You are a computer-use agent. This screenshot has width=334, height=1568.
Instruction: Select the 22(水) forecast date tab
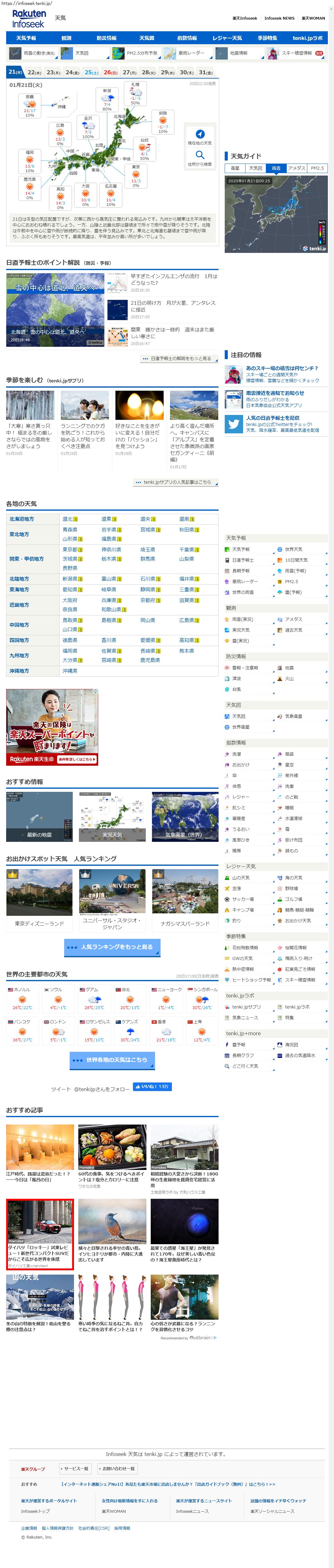point(35,72)
